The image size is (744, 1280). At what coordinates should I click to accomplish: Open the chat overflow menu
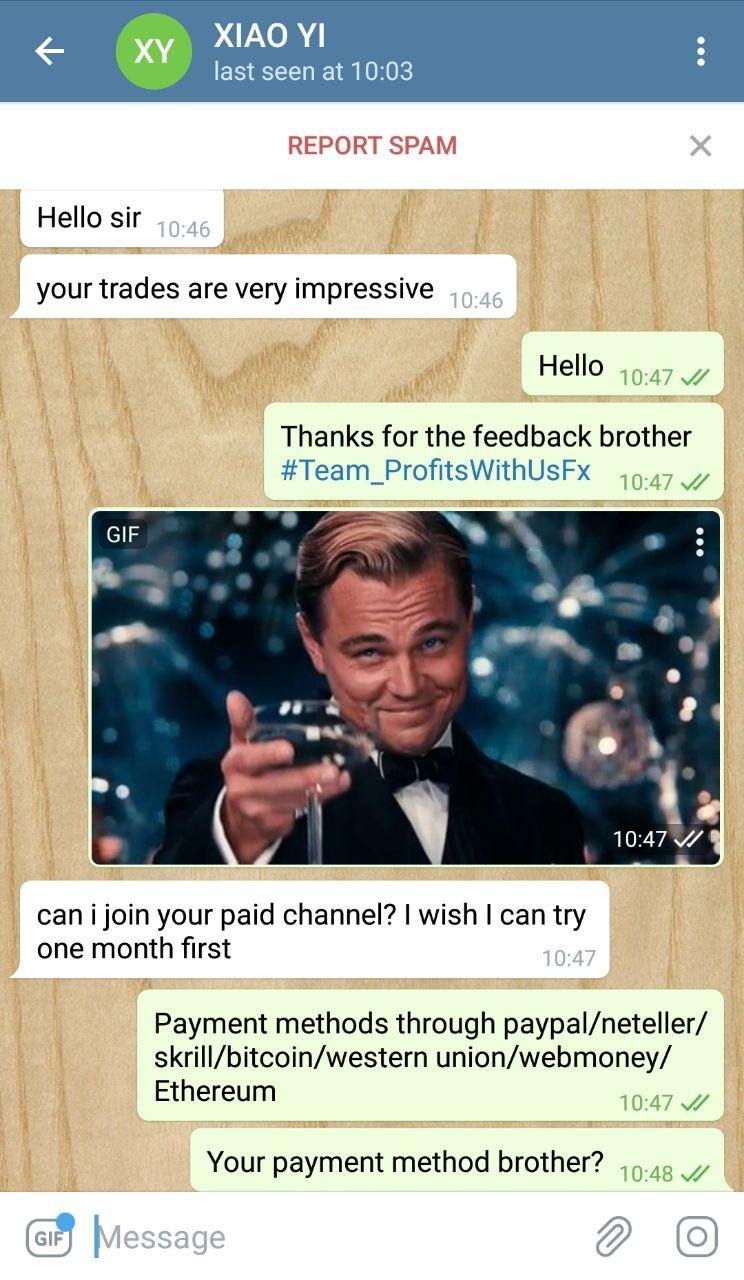click(700, 51)
